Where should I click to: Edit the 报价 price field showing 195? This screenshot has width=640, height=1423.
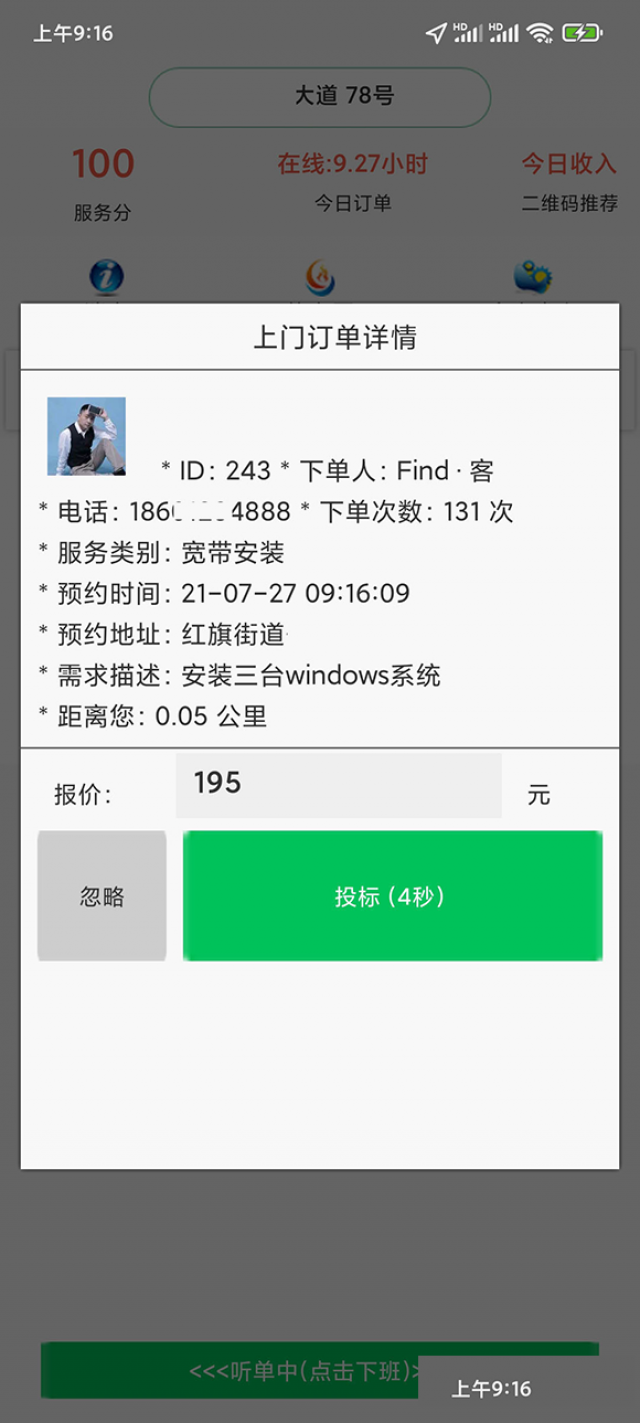pyautogui.click(x=338, y=786)
